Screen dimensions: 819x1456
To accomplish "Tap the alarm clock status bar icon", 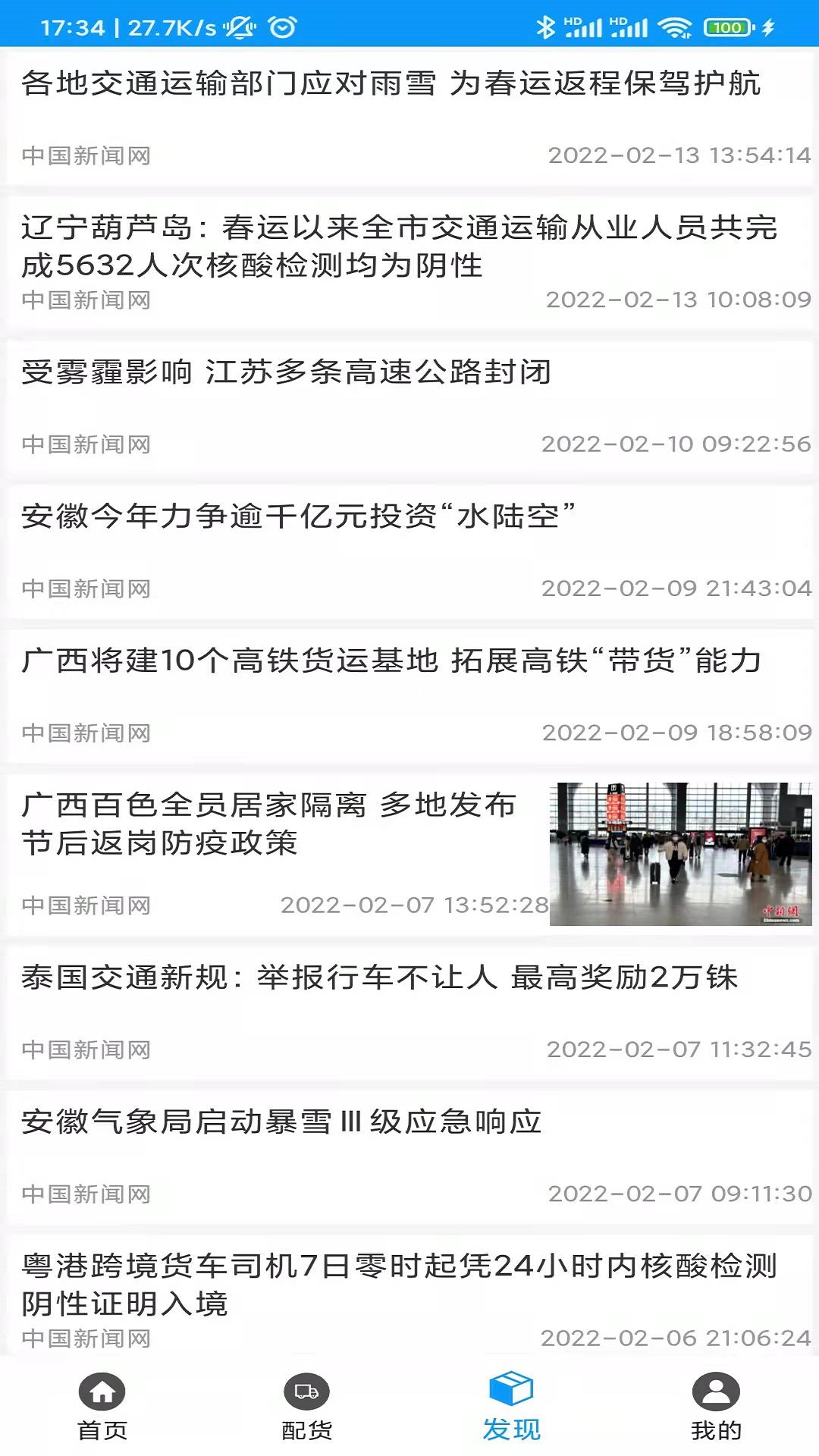I will point(282,25).
